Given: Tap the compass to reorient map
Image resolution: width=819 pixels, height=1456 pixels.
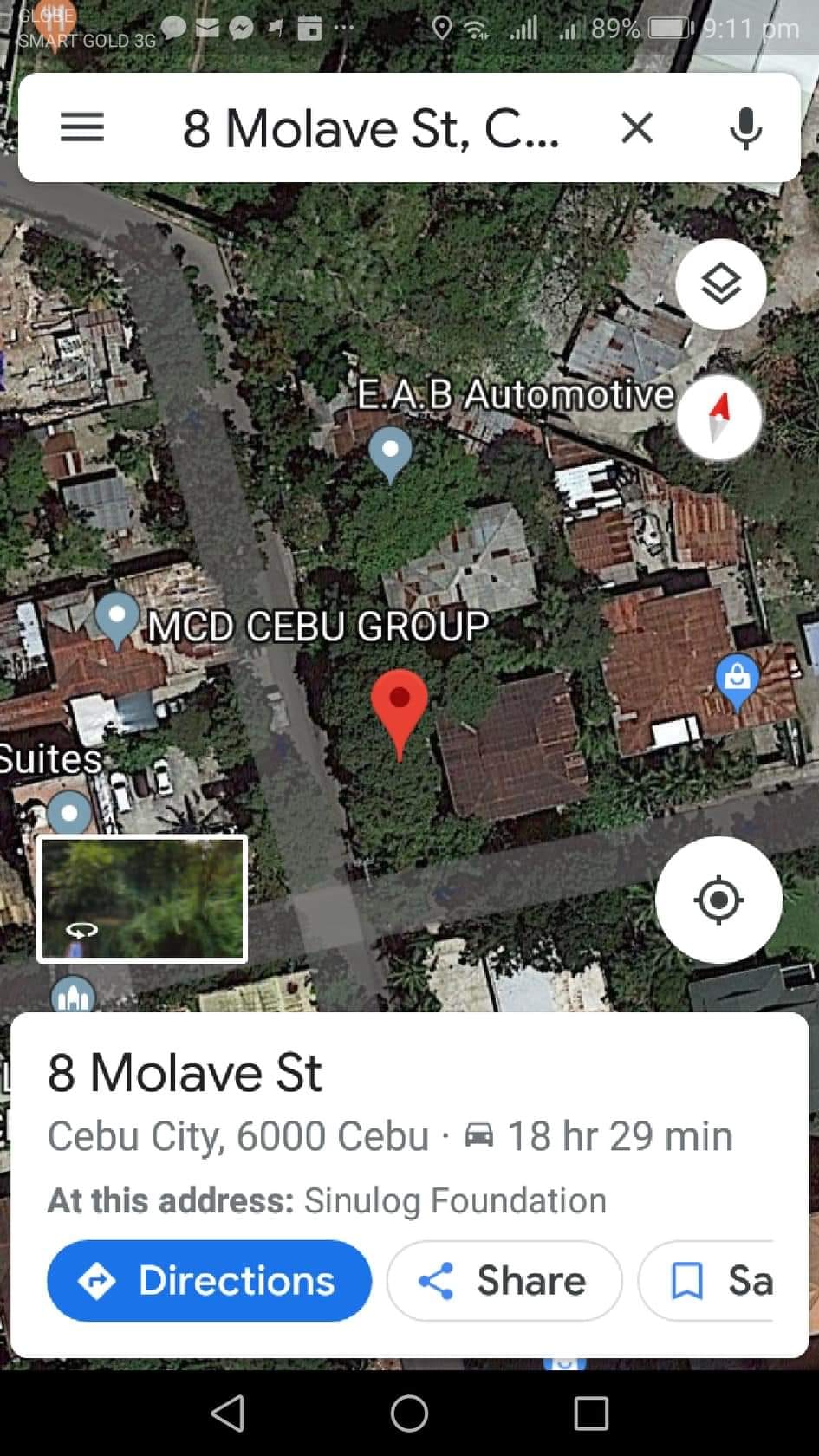Looking at the screenshot, I should tap(718, 417).
